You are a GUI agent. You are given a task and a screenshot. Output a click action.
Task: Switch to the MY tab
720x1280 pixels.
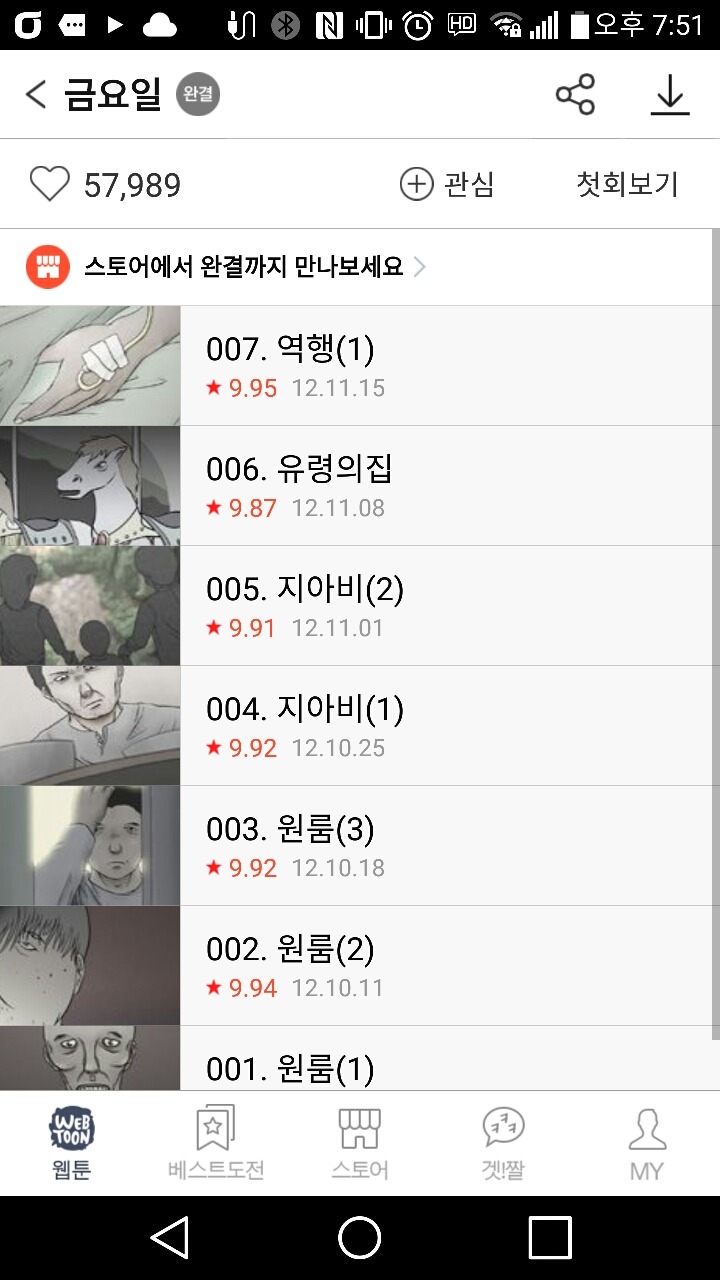tap(647, 1143)
